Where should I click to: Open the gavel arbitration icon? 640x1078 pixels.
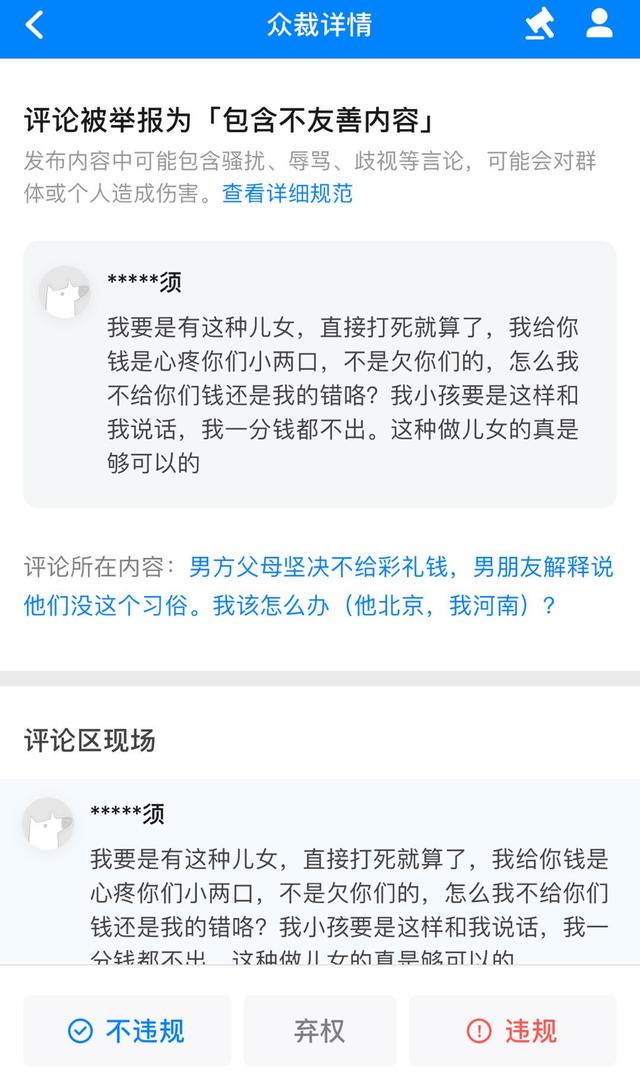click(540, 24)
